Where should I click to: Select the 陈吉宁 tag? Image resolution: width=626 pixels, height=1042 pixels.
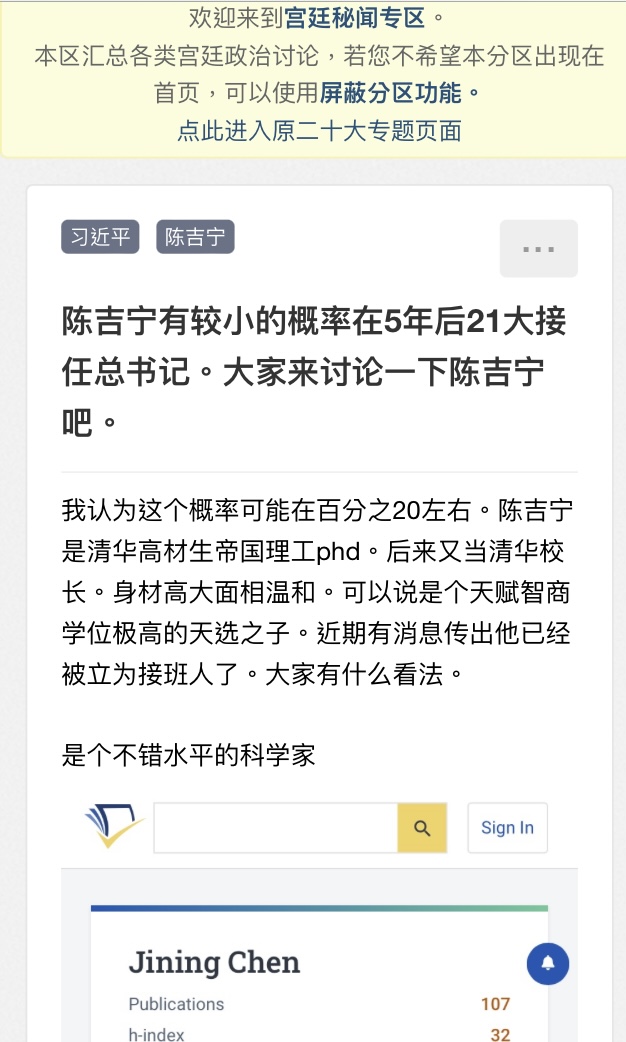(195, 237)
